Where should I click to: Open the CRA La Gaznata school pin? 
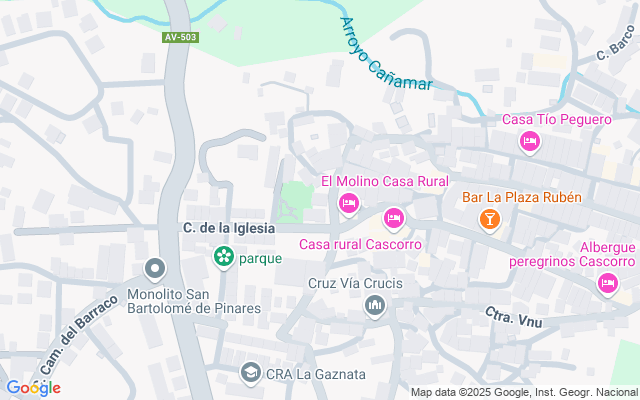pos(251,373)
